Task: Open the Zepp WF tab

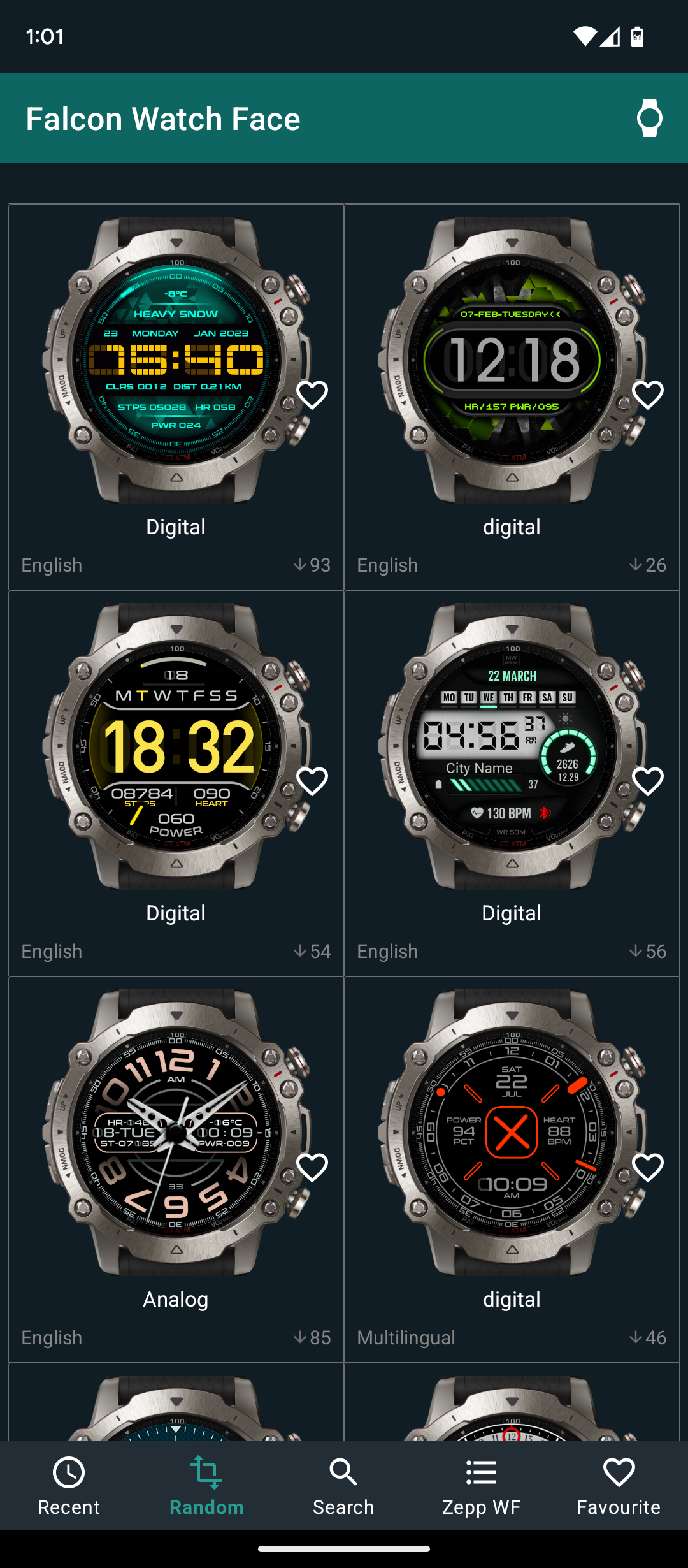Action: (x=481, y=1485)
